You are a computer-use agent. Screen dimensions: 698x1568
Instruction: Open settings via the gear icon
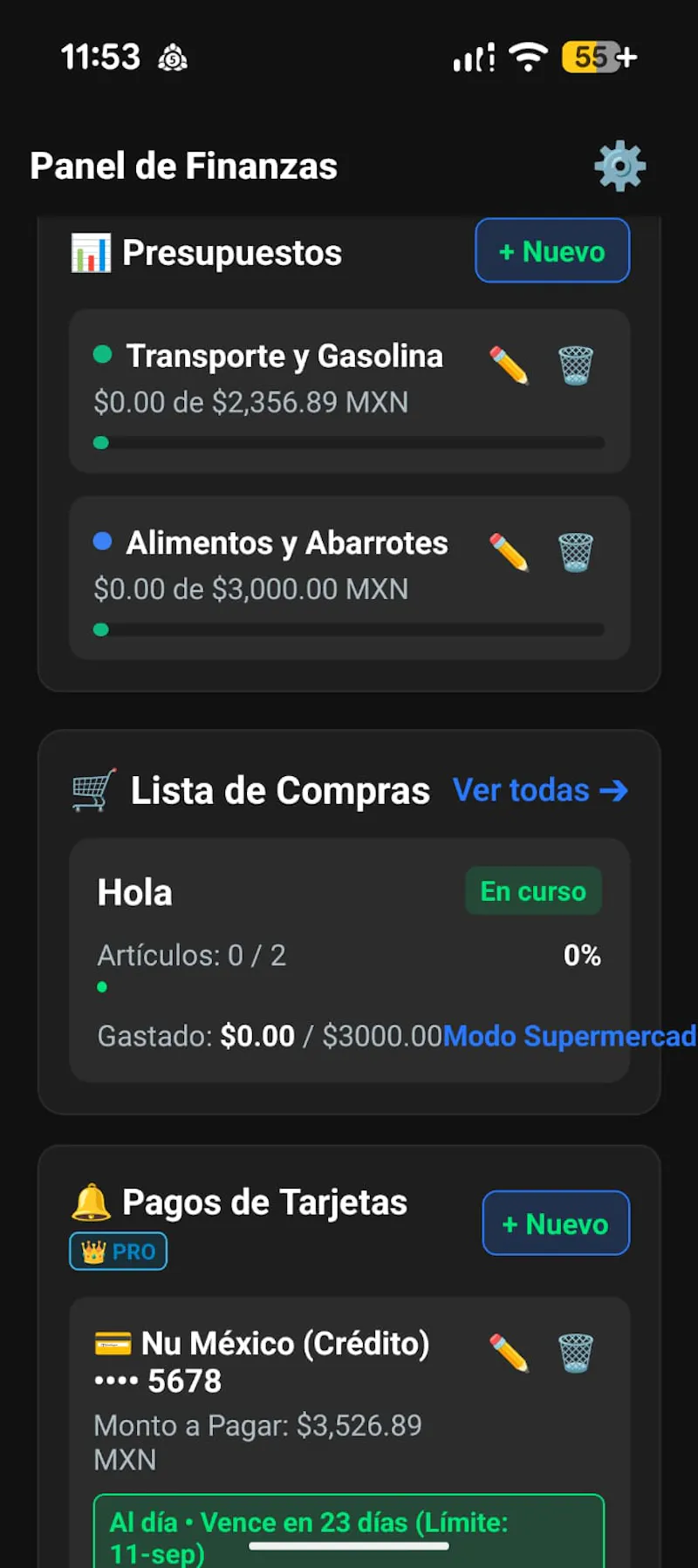click(x=619, y=166)
